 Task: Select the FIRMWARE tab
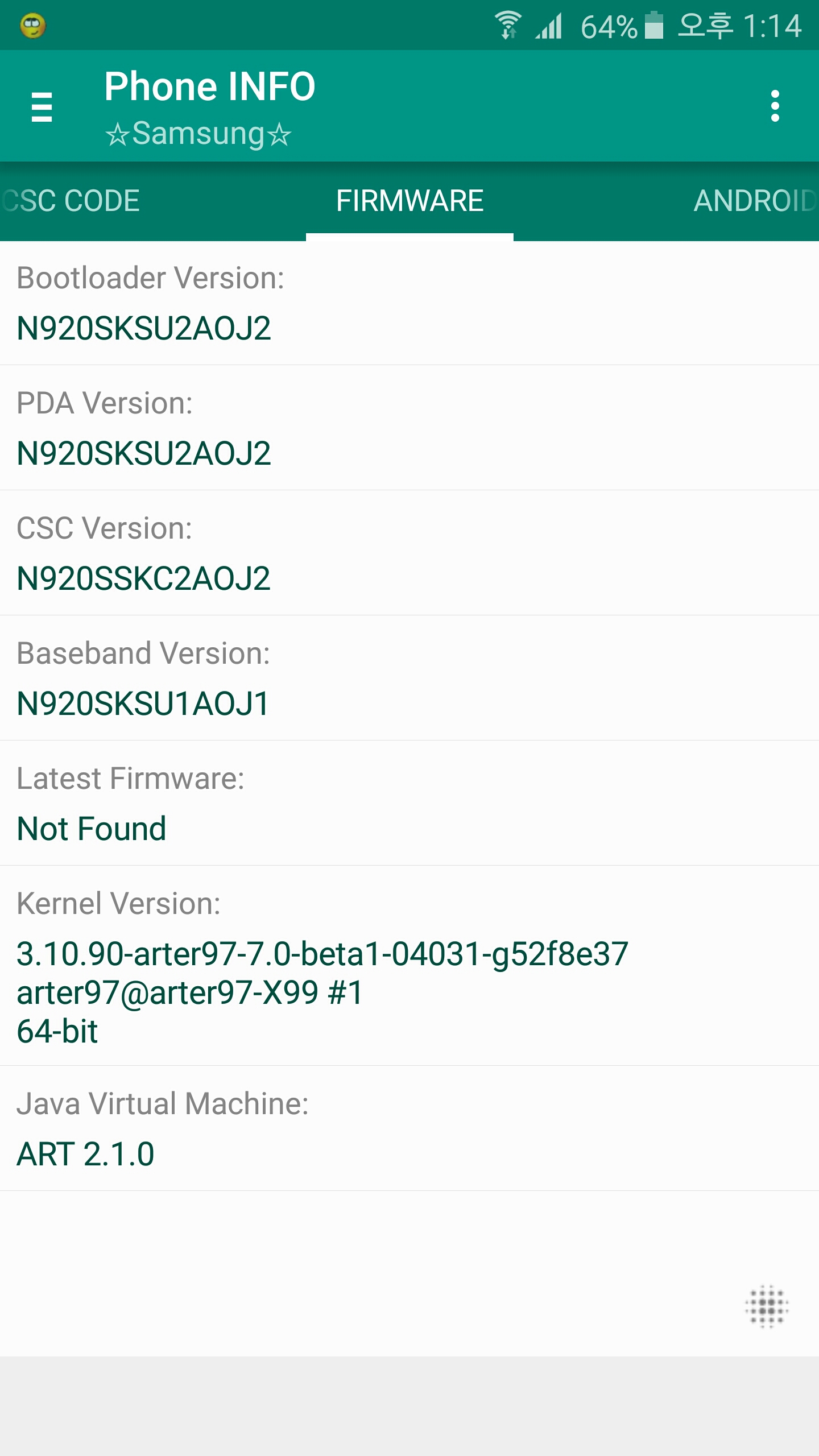pyautogui.click(x=409, y=201)
